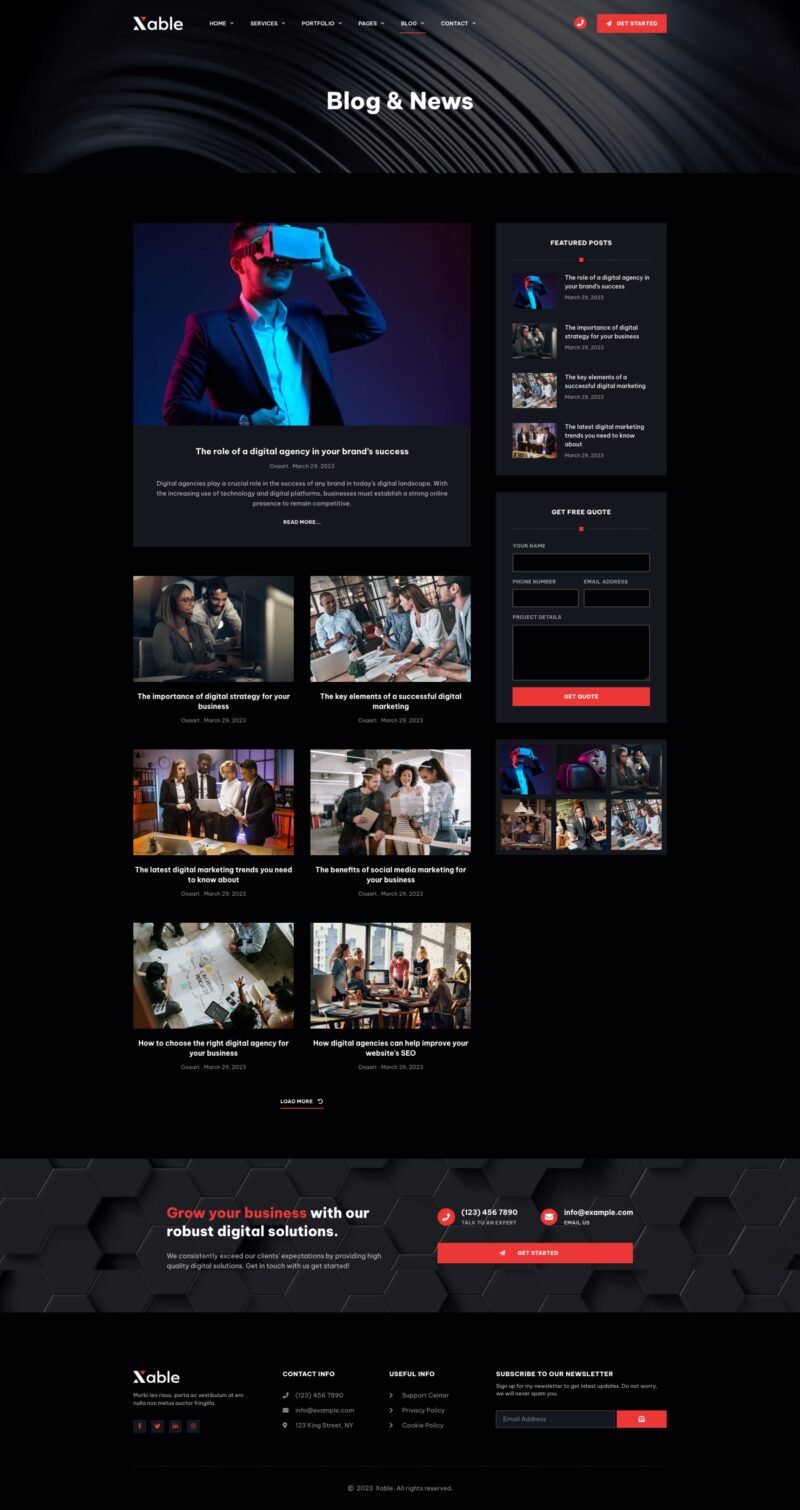Open the Home navigation menu
The width and height of the screenshot is (800, 1510).
221,23
